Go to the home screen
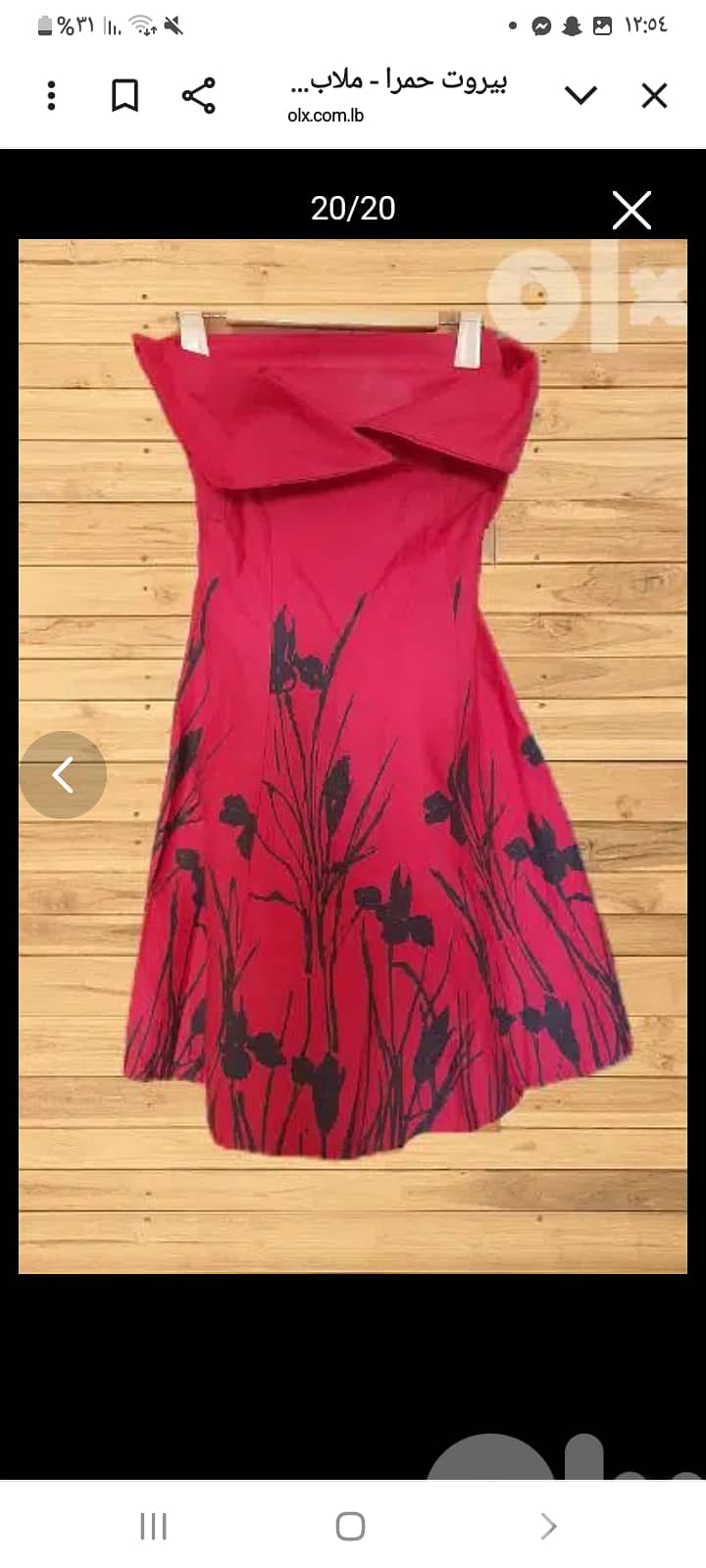Screen dimensions: 706x1568 pos(350,1526)
